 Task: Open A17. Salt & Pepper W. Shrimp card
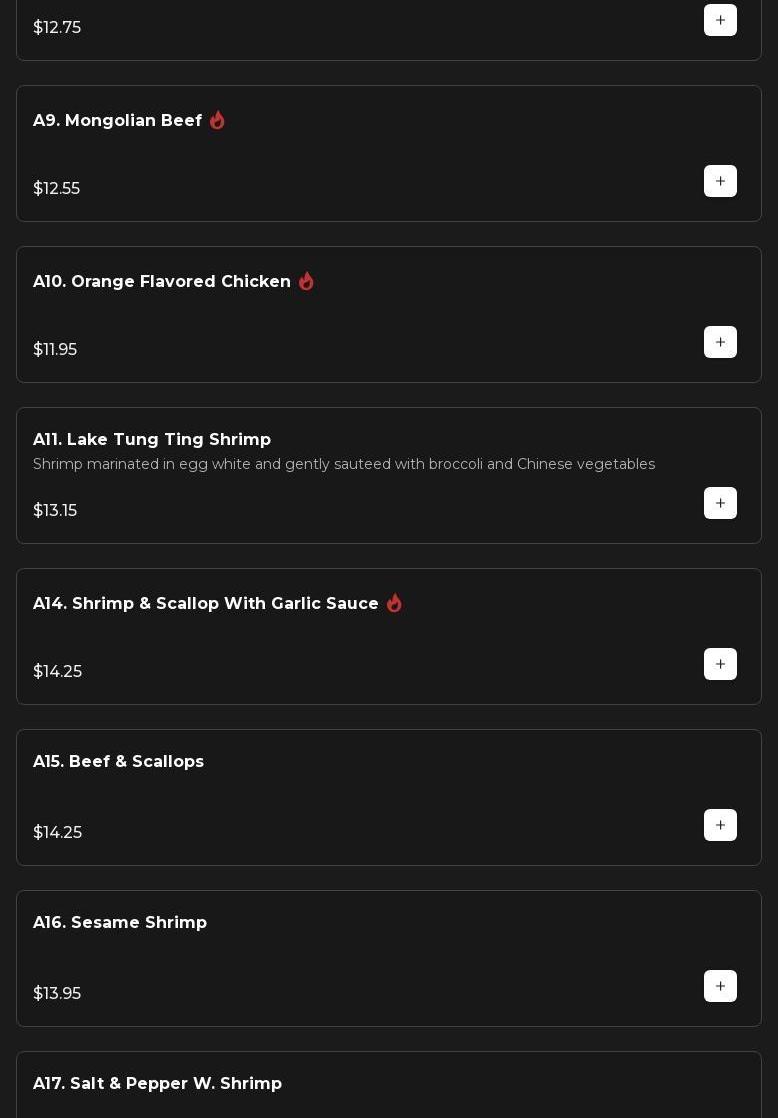point(157,1084)
